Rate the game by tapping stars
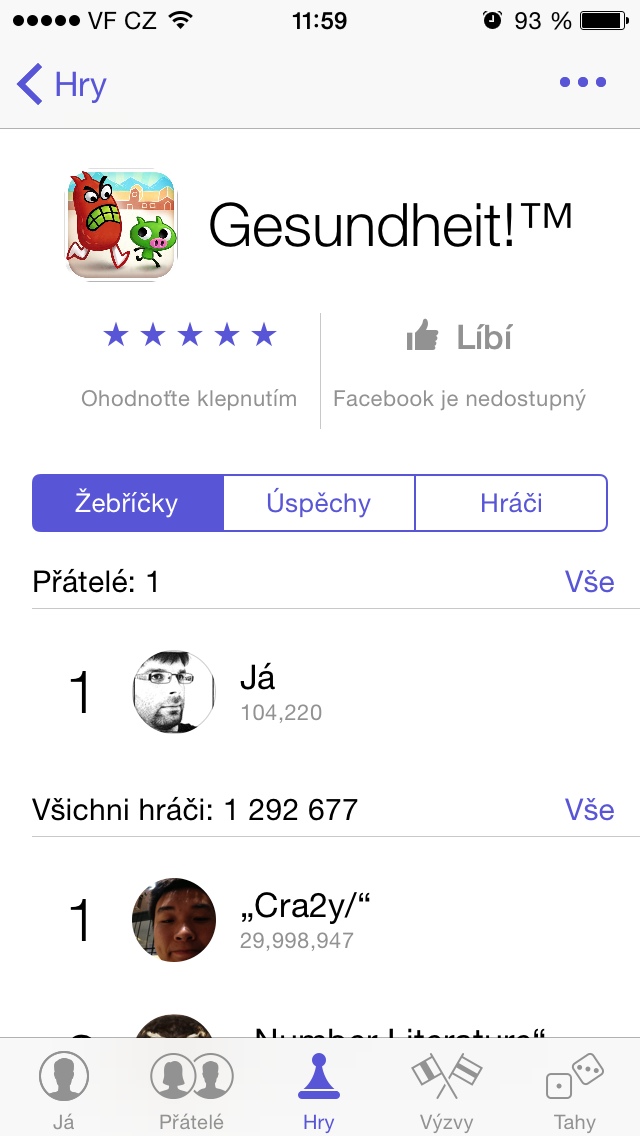This screenshot has height=1136, width=640. coord(190,336)
